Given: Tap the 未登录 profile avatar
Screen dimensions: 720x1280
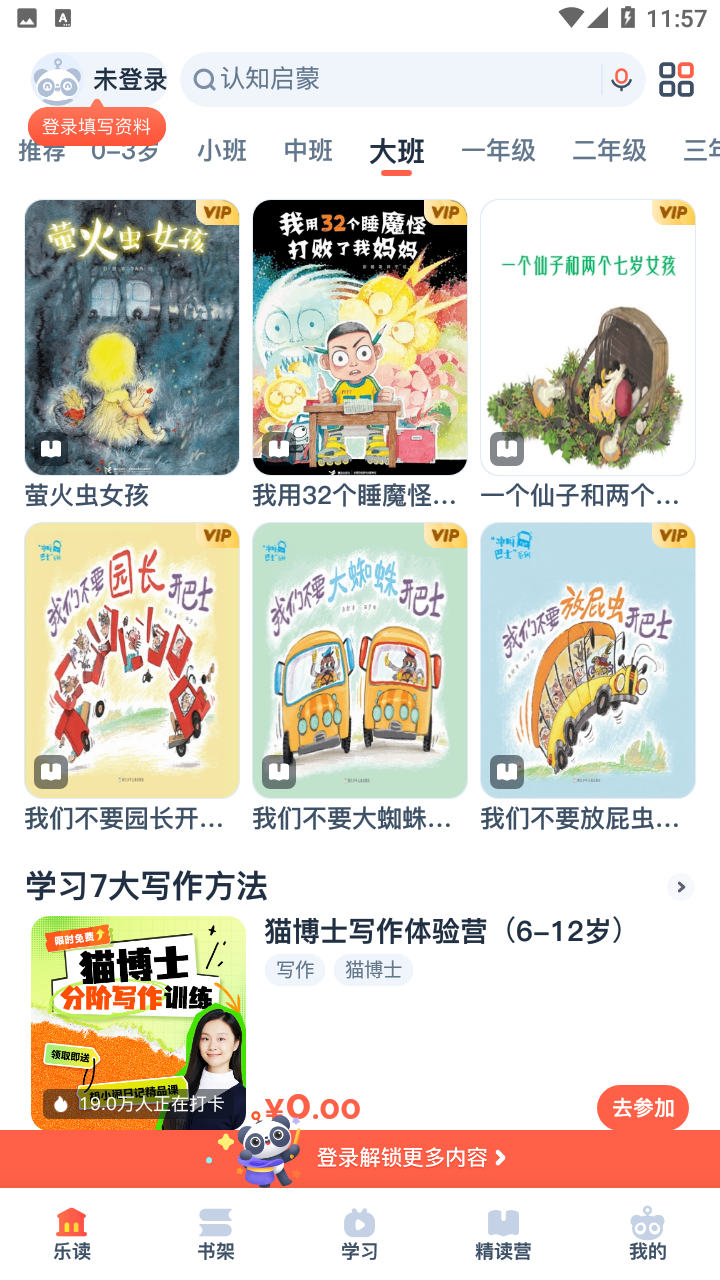Looking at the screenshot, I should tap(57, 80).
